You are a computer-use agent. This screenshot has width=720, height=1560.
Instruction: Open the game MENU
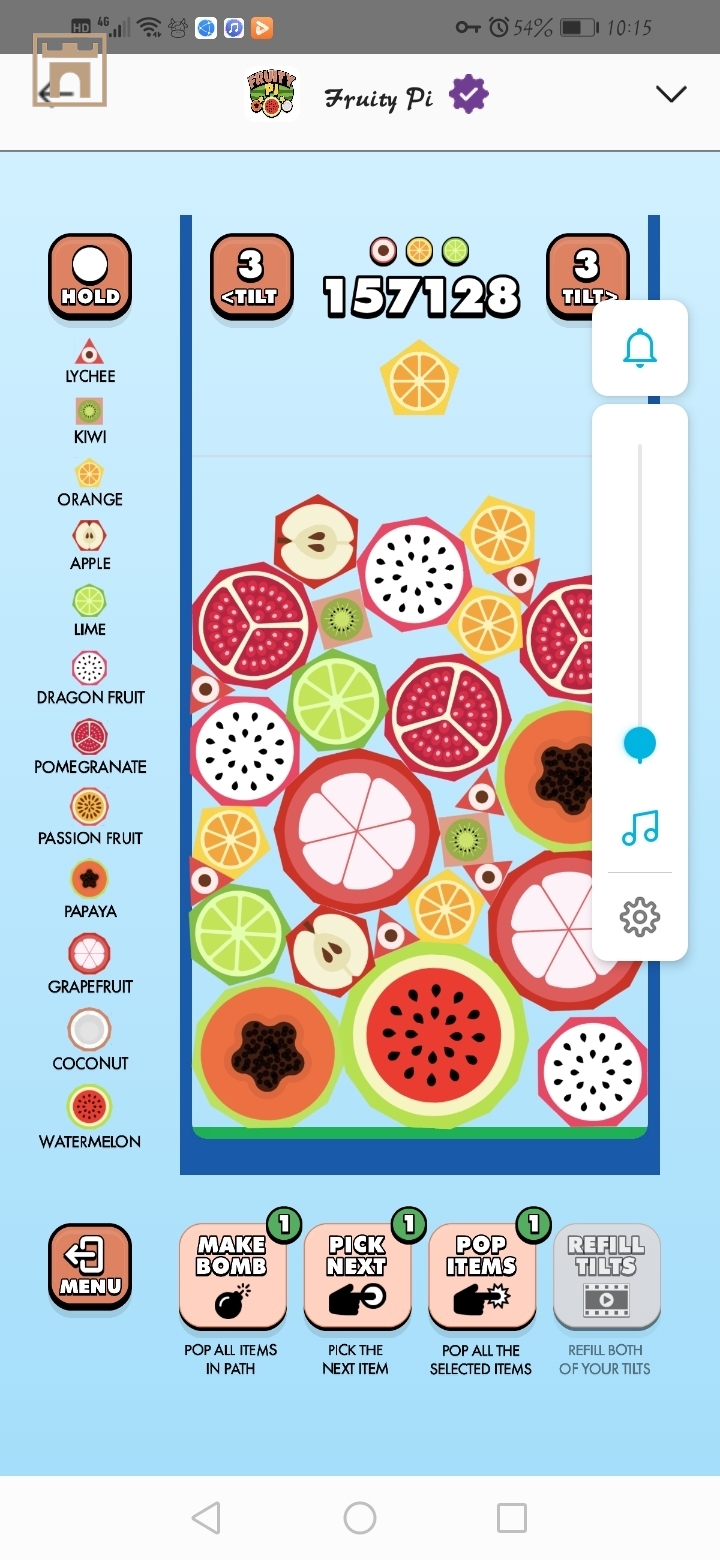pos(90,1266)
